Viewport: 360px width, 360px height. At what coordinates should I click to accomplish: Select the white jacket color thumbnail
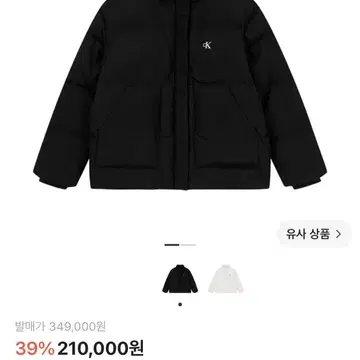click(x=226, y=279)
